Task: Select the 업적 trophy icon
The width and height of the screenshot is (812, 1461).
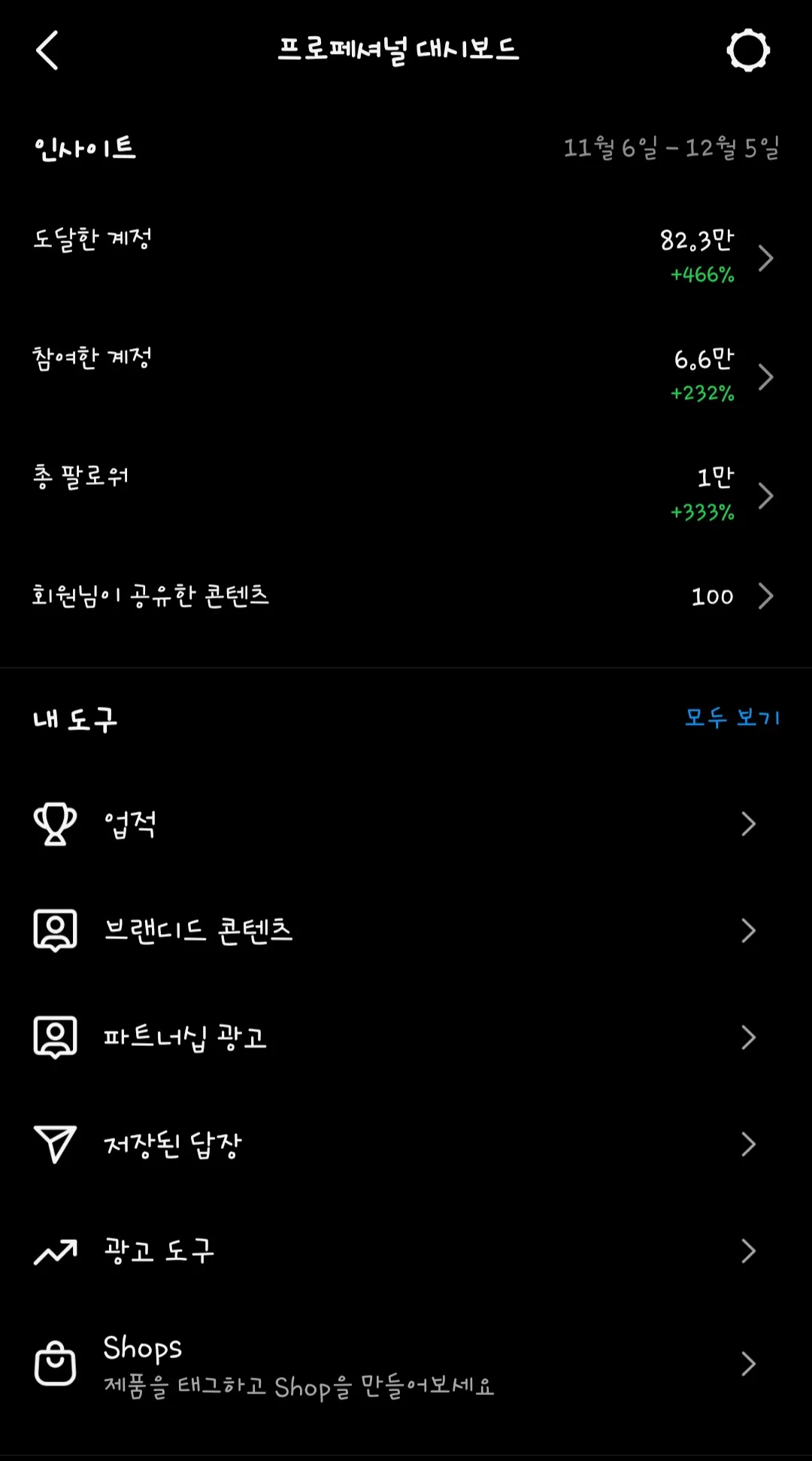Action: click(x=54, y=823)
